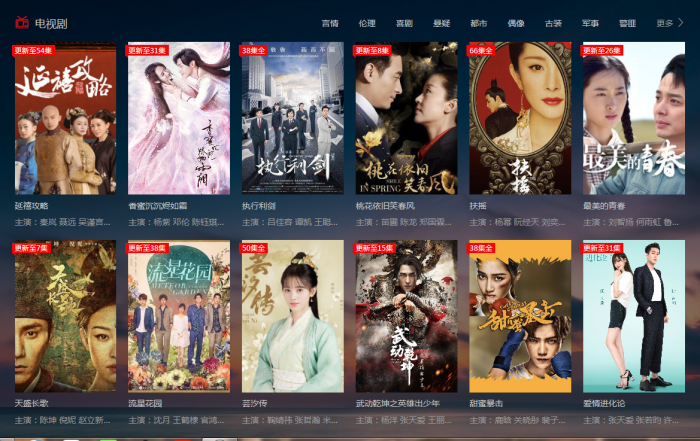Image resolution: width=700 pixels, height=441 pixels.
Task: Select the 伦理 category tab
Action: click(367, 22)
